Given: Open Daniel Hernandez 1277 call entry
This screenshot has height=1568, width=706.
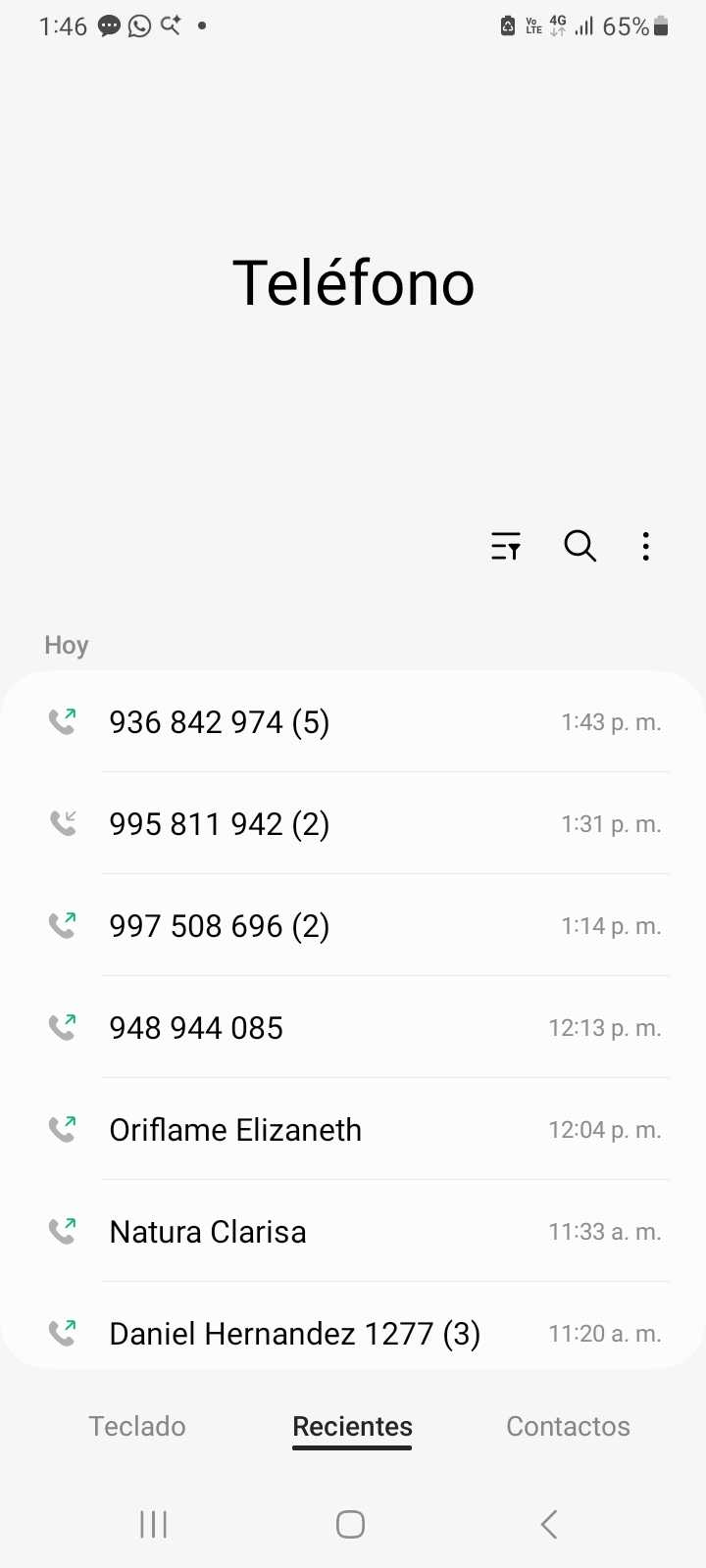Looking at the screenshot, I should click(x=353, y=1333).
